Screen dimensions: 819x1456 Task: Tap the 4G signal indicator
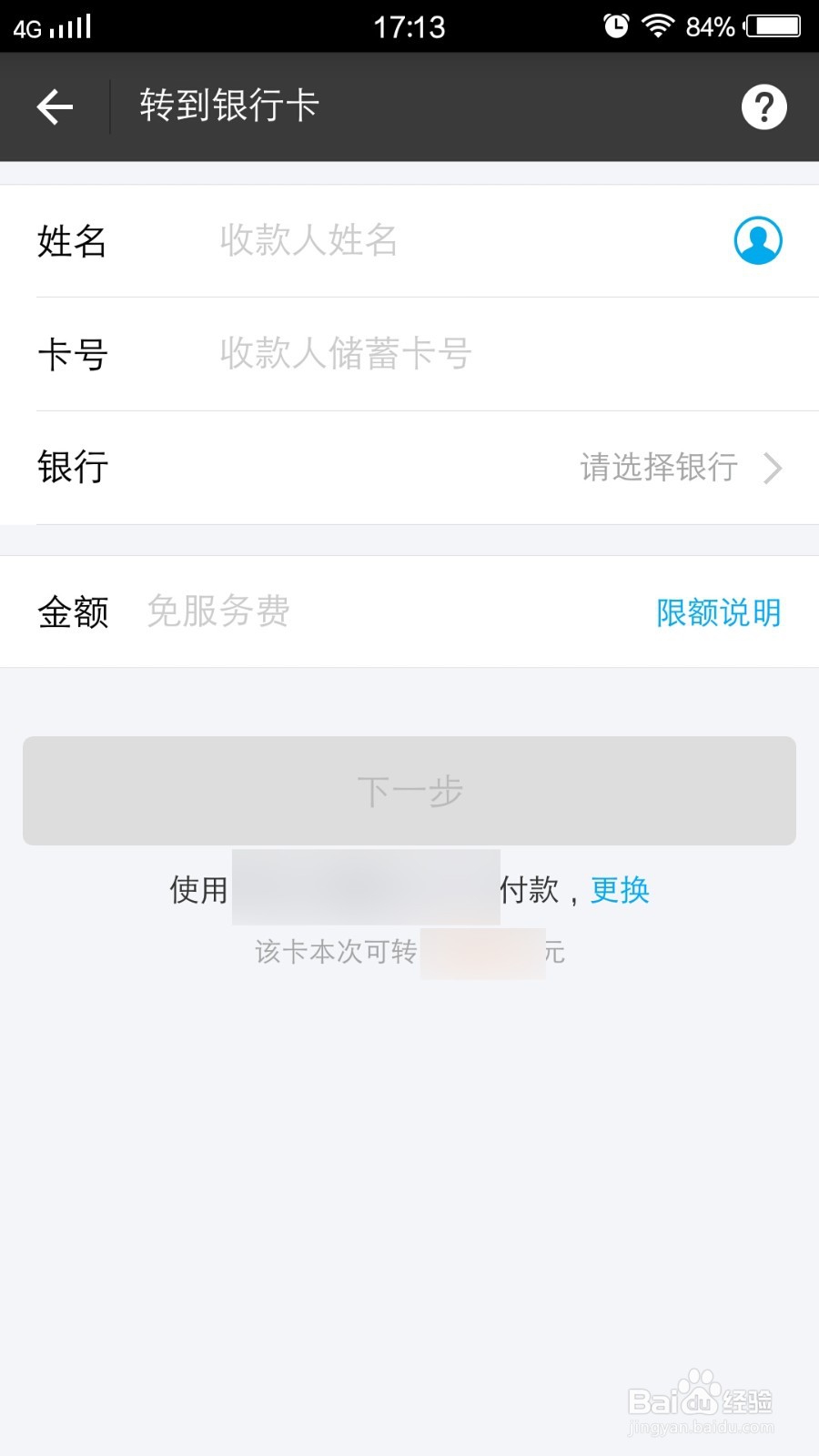click(x=50, y=25)
